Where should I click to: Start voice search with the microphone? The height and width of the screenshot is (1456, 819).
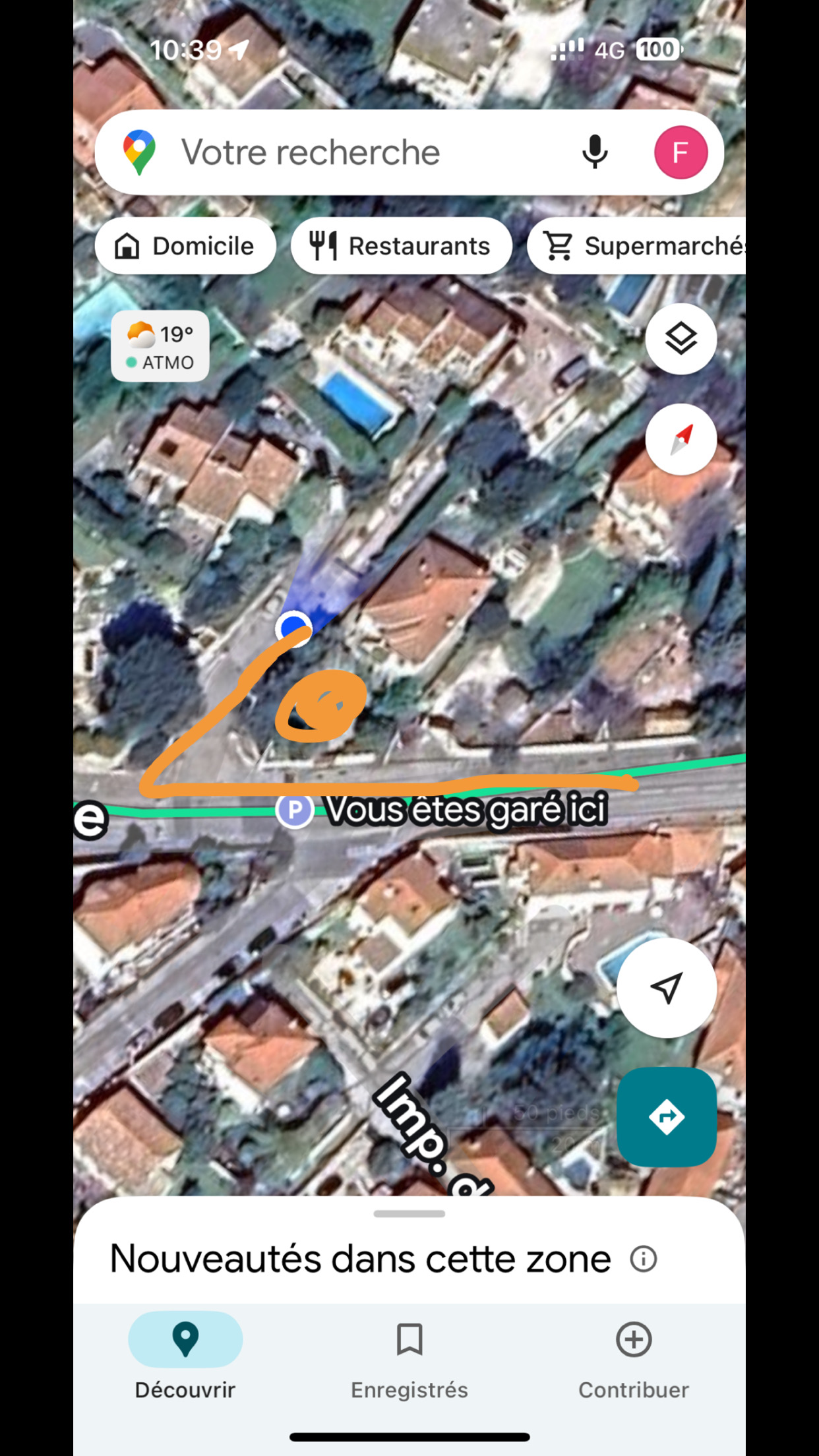click(594, 152)
